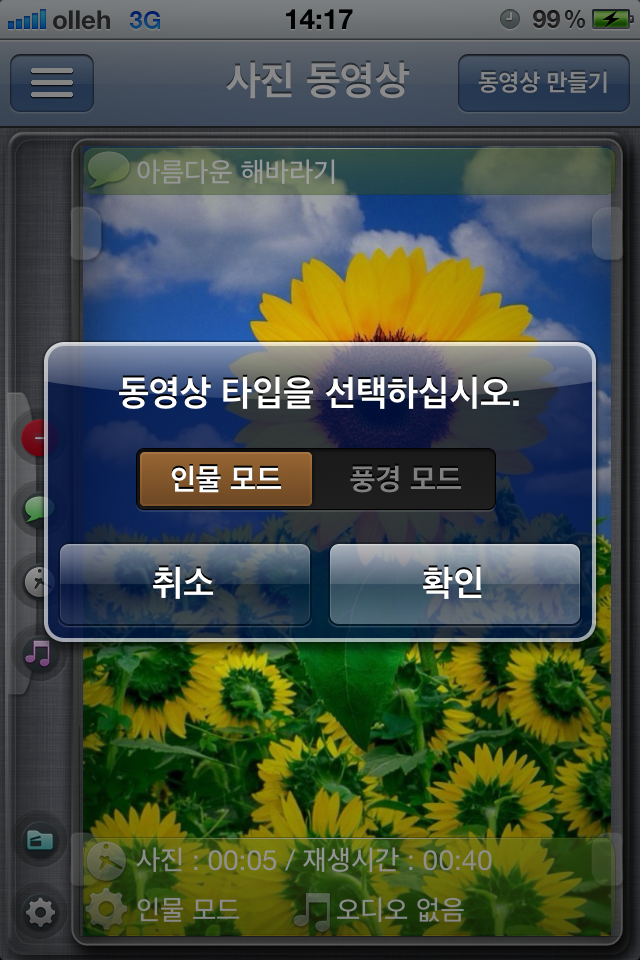
Task: Open the hamburger menu button
Action: click(x=52, y=82)
